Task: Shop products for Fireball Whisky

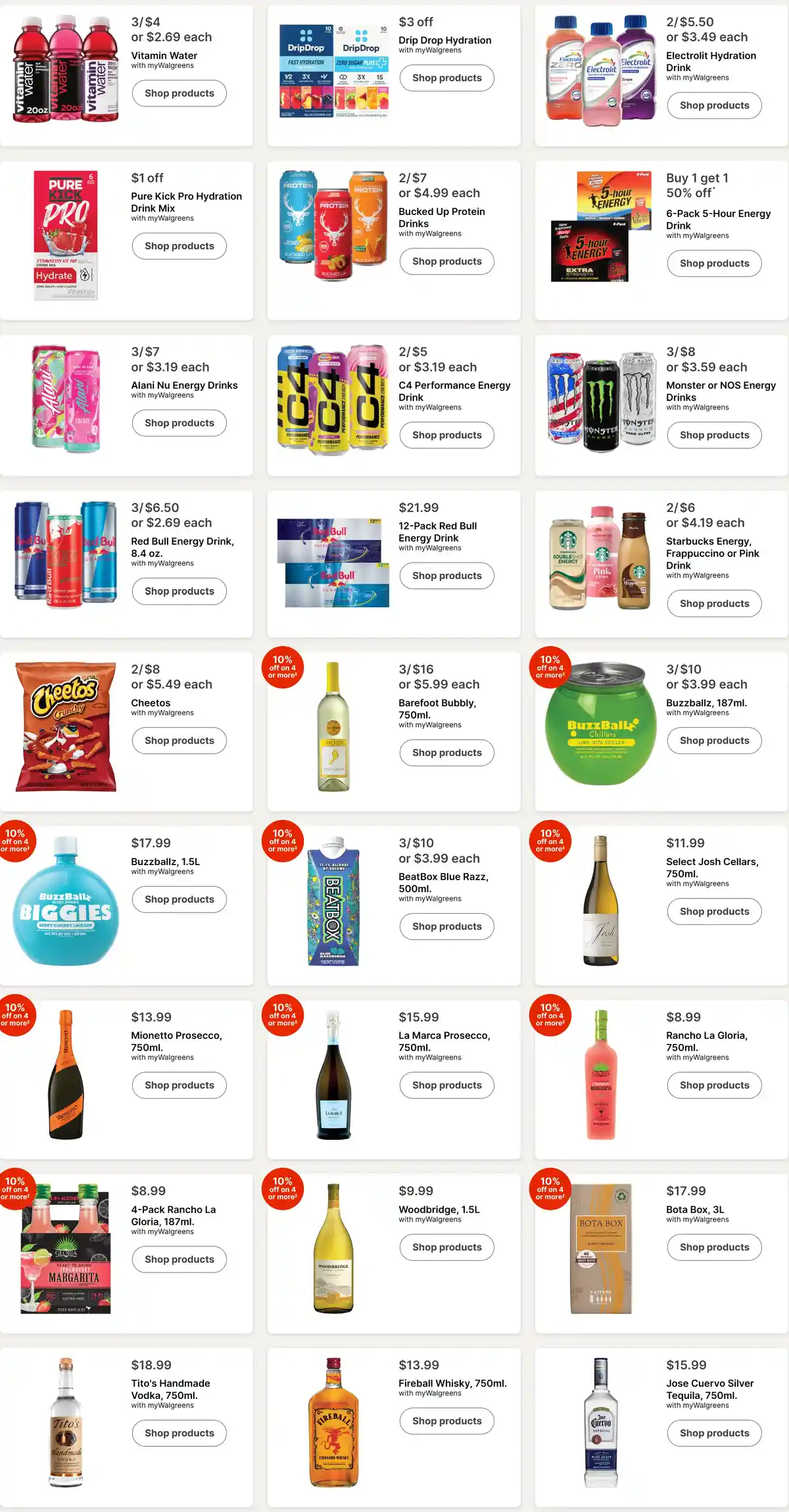Action: pos(447,1421)
